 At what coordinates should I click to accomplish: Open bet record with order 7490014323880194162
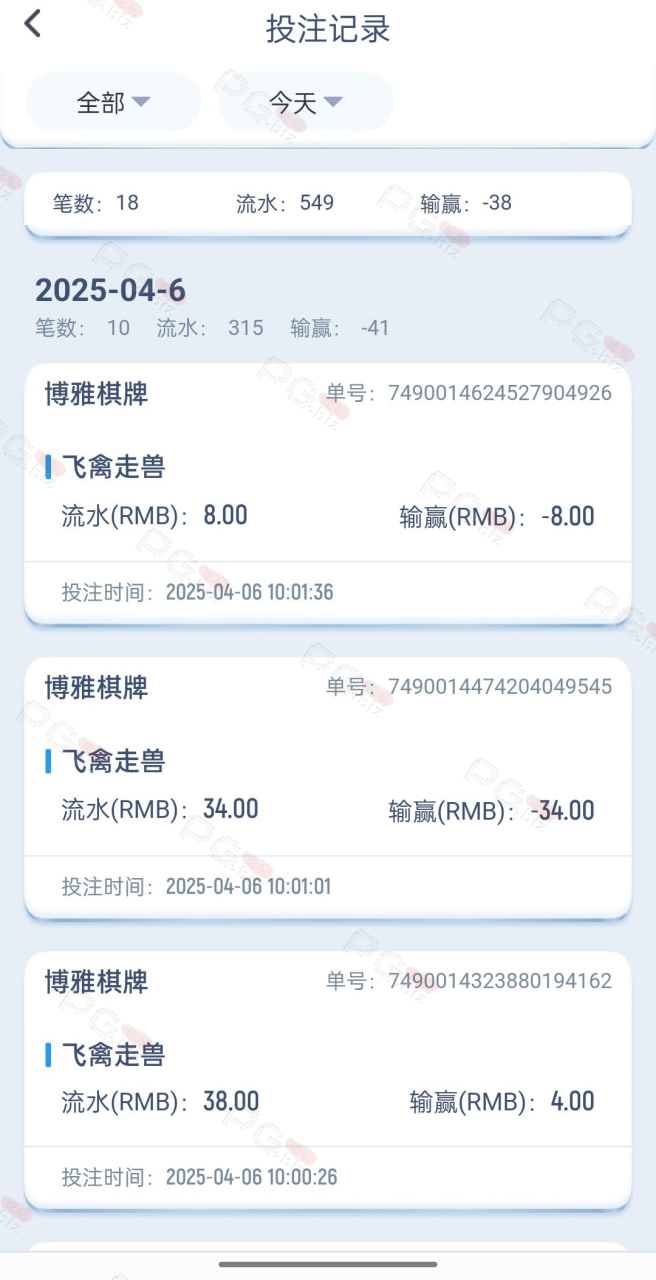point(328,1080)
